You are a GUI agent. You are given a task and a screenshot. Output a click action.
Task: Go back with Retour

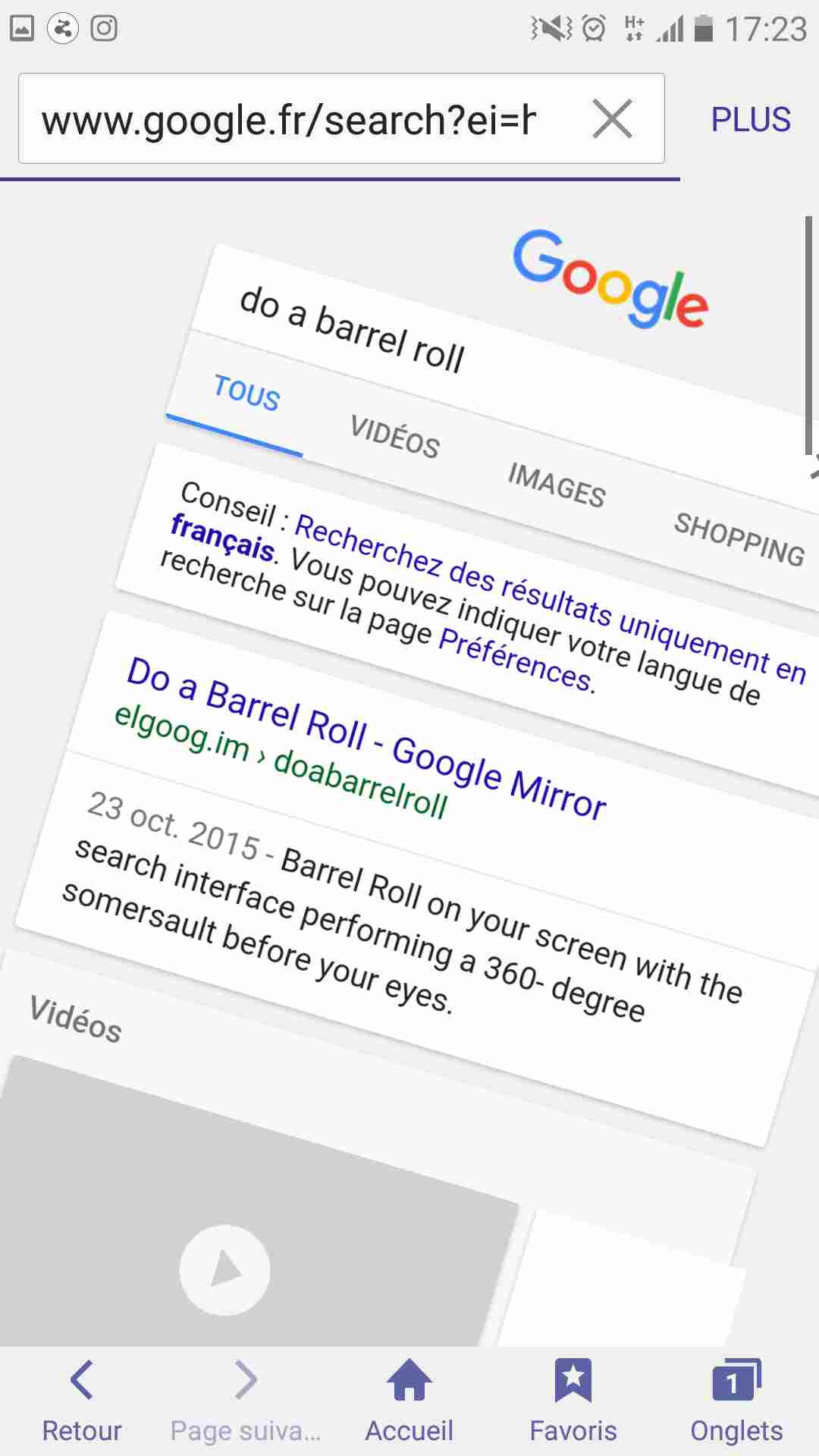tap(82, 1401)
